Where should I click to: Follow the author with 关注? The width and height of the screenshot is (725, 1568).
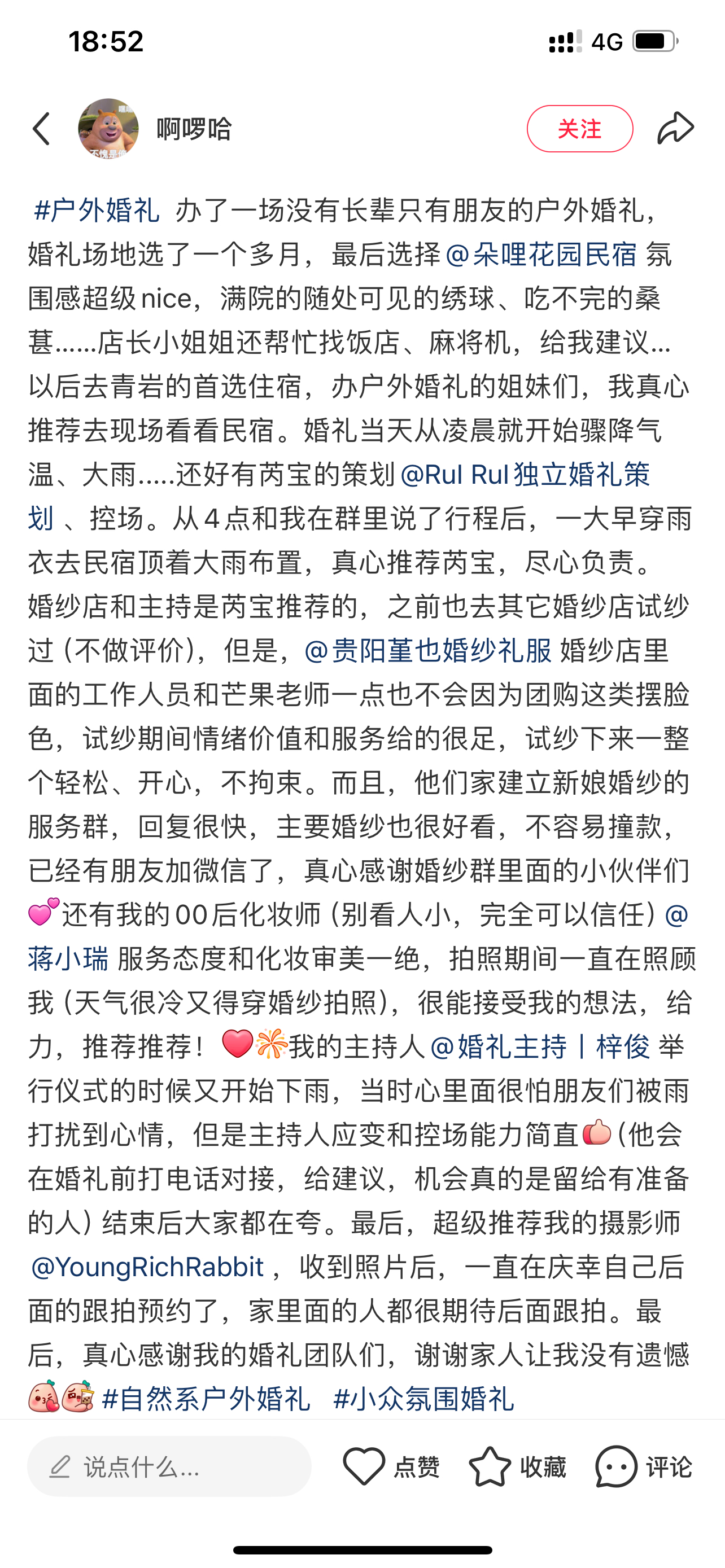(579, 129)
